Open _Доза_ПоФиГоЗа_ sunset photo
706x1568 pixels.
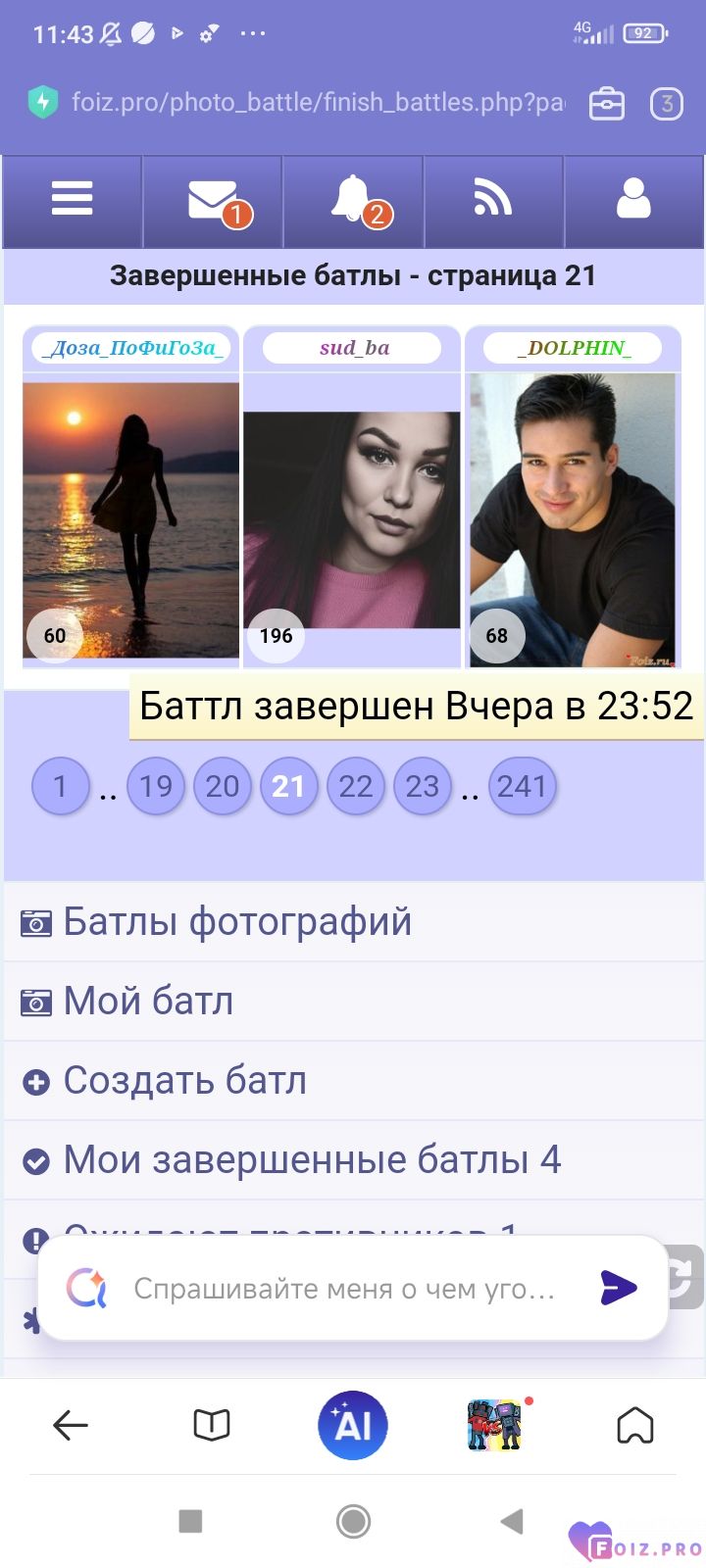click(x=130, y=520)
